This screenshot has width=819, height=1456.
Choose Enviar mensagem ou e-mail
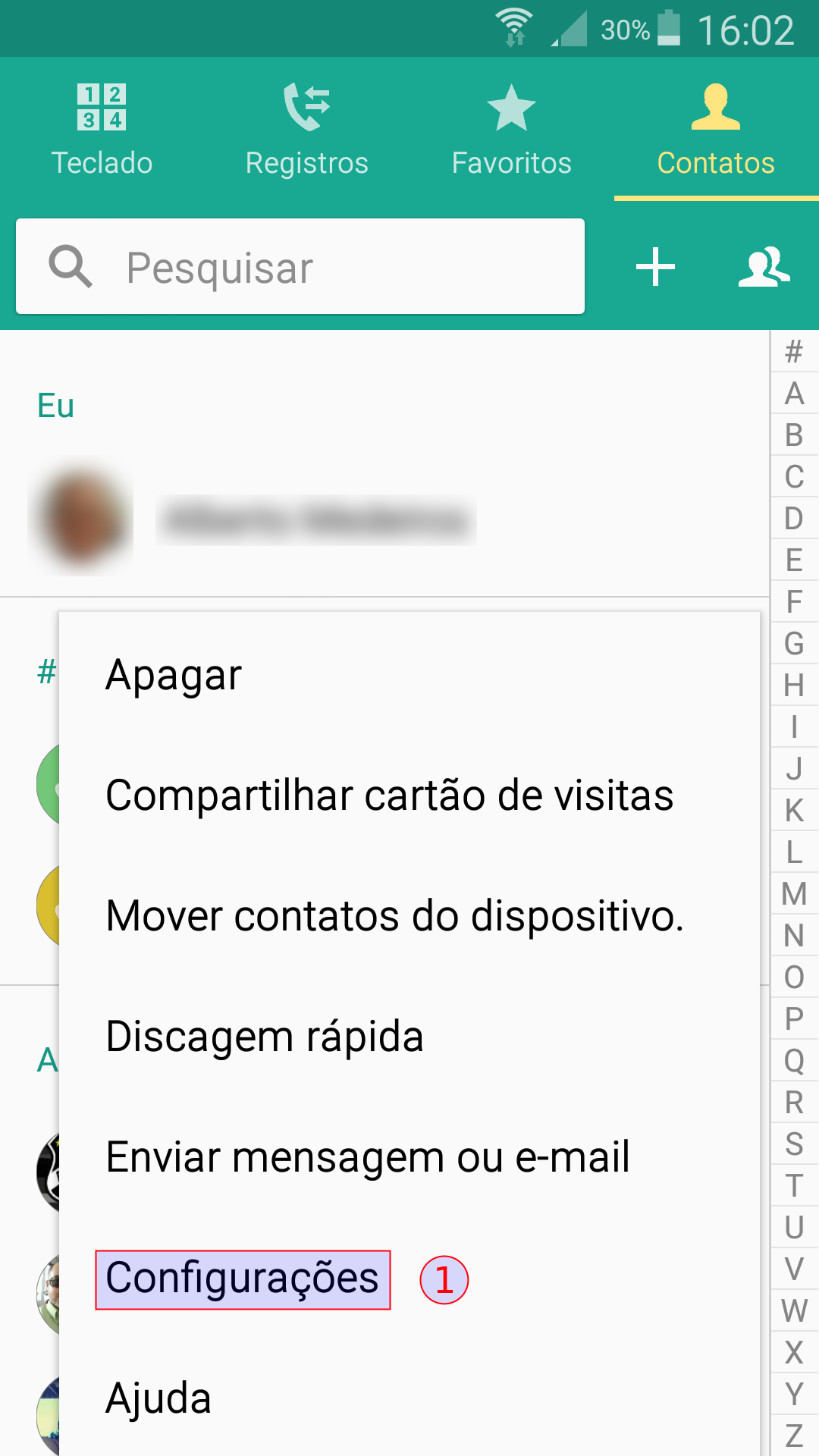(409, 1157)
